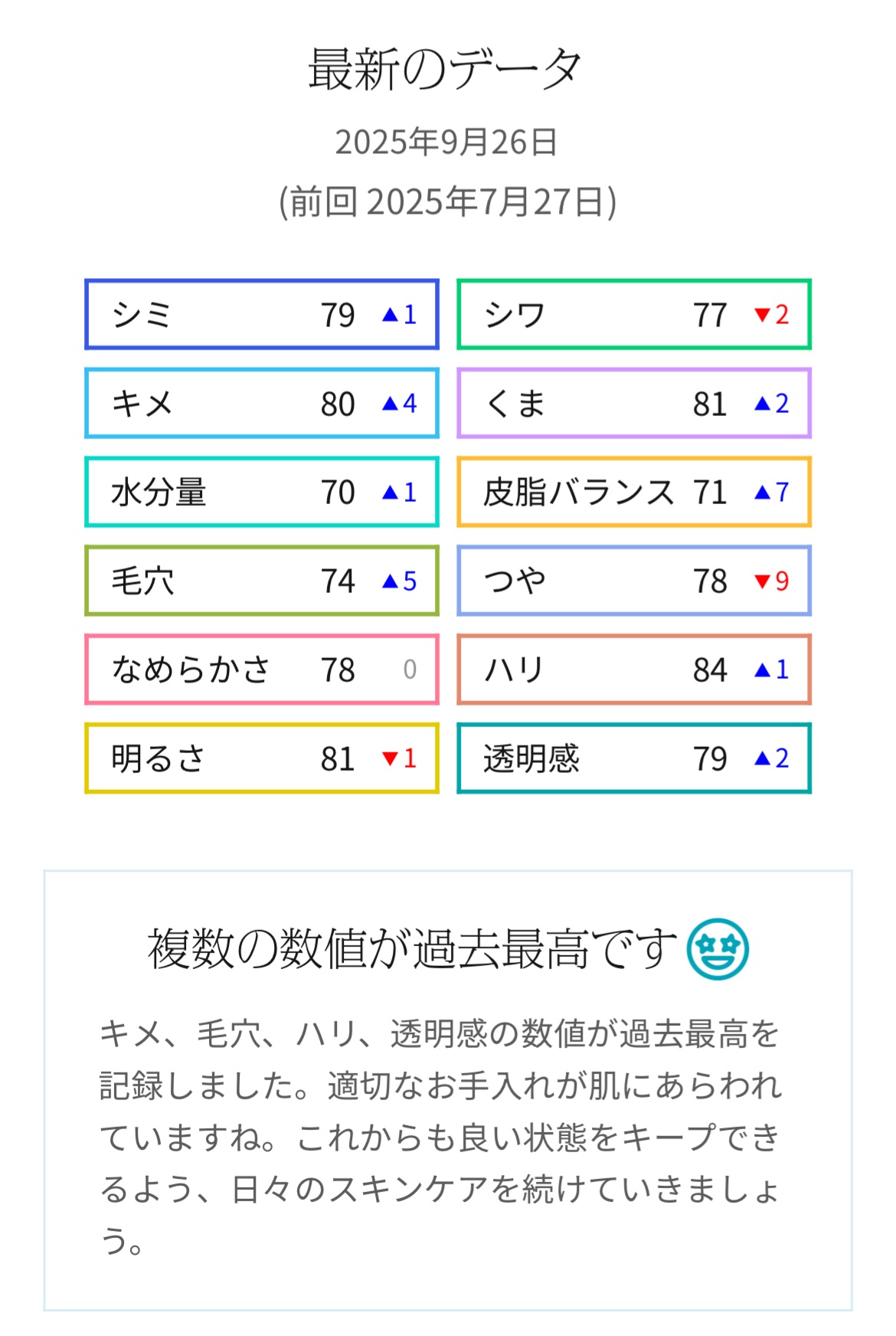Viewport: 896px width, 1336px height.
Task: Open the シワ score details
Action: pos(634,314)
